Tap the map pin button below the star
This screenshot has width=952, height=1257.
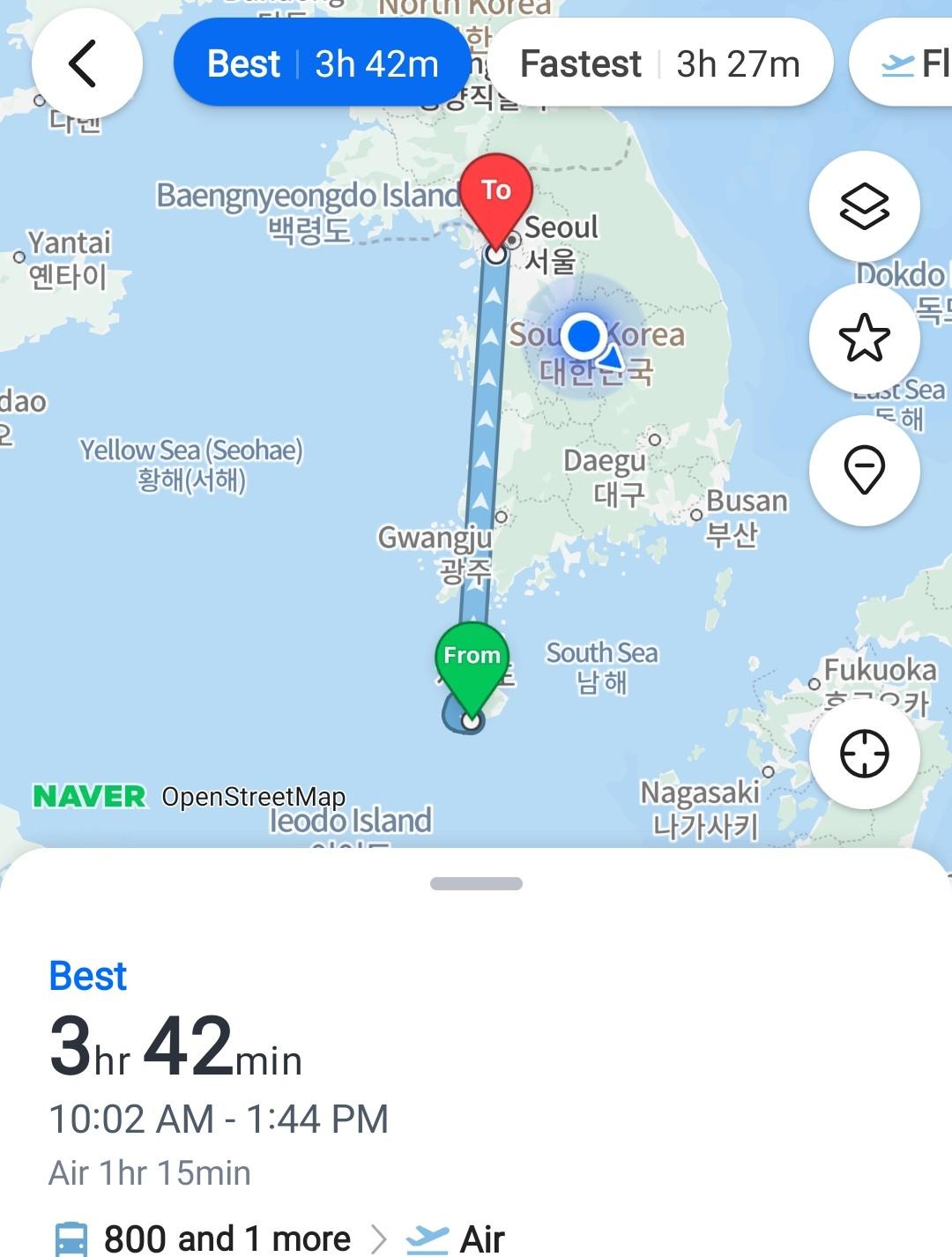pos(864,469)
